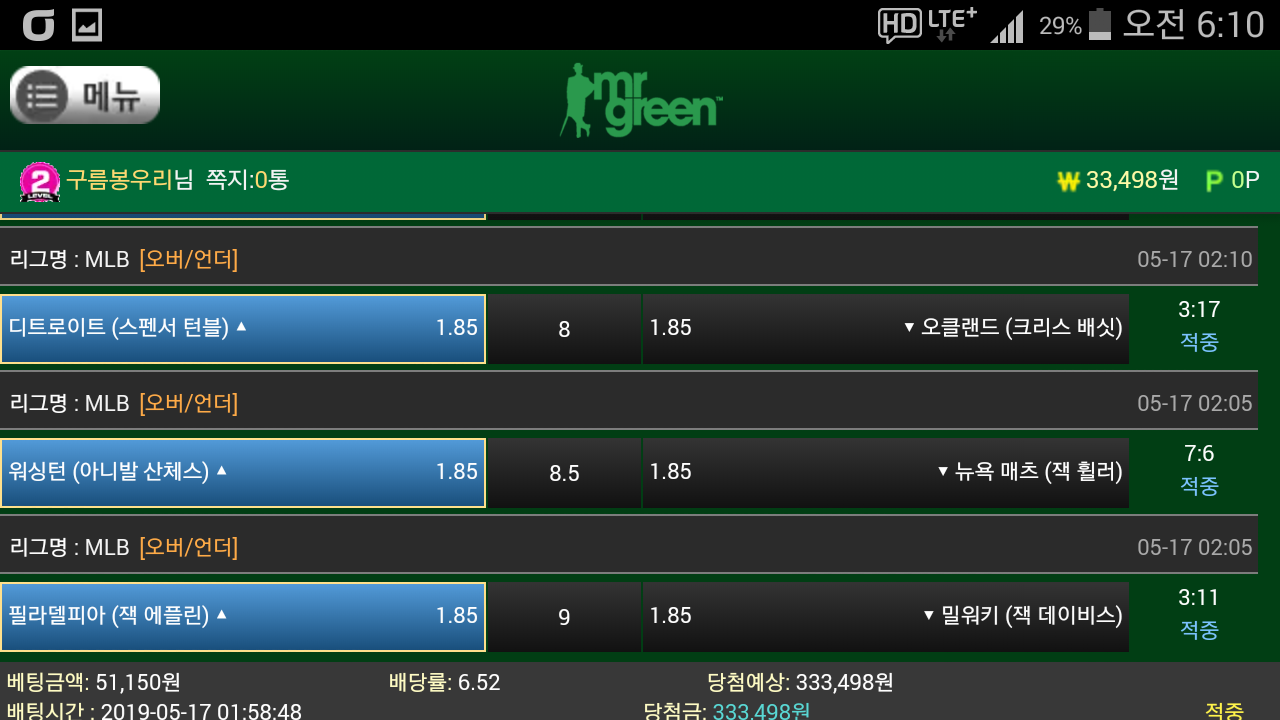1280x720 pixels.
Task: Tap the mr green logo
Action: [x=640, y=100]
